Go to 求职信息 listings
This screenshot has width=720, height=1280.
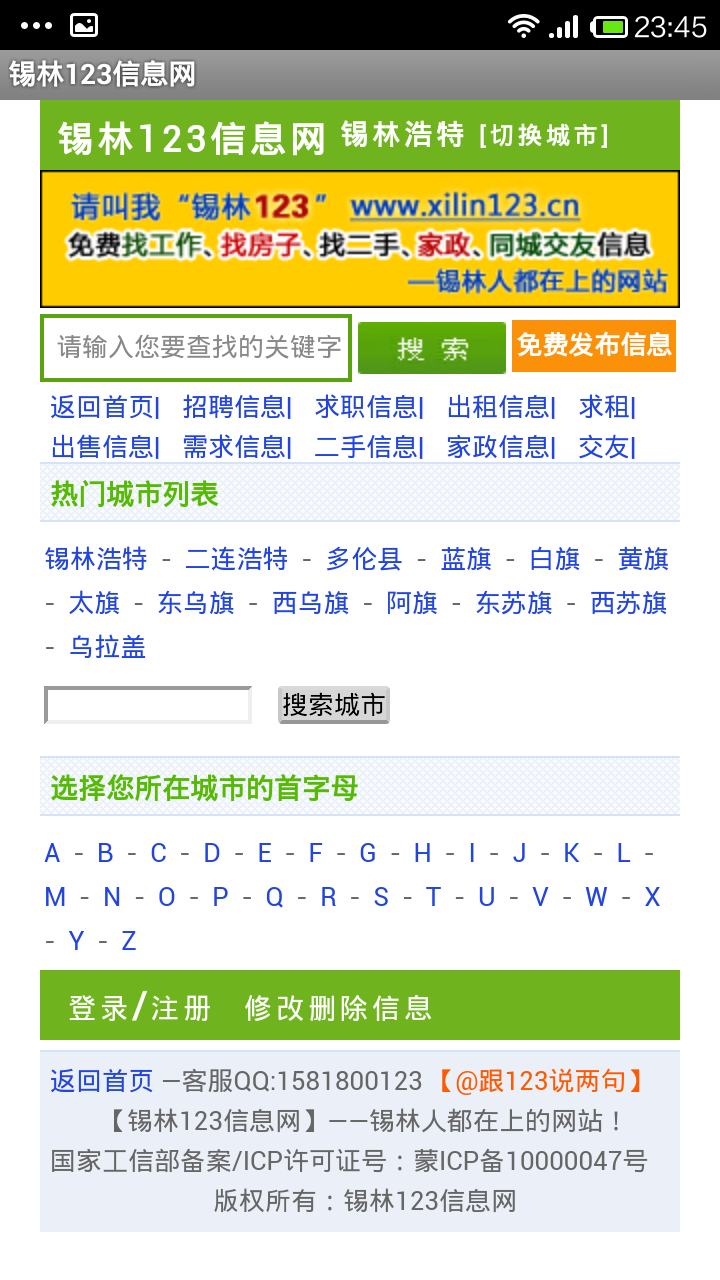point(366,407)
